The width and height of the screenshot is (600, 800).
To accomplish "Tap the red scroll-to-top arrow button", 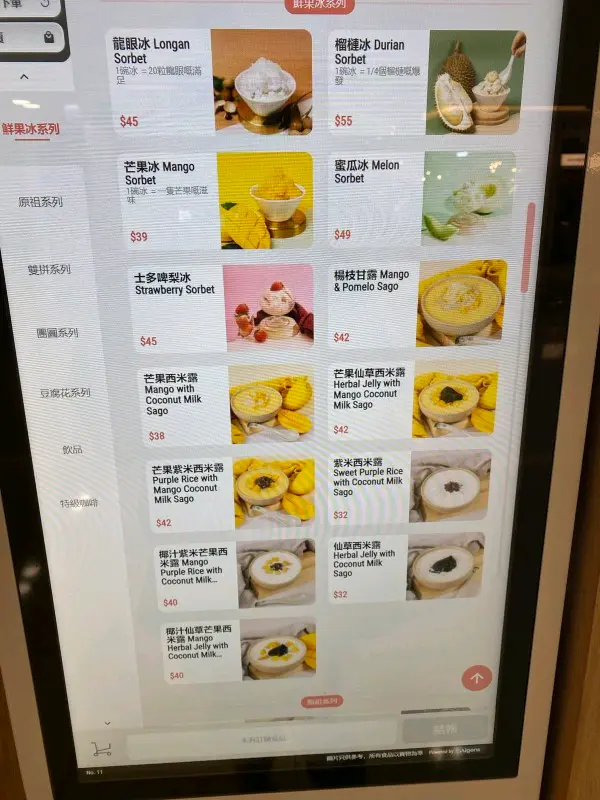I will pos(476,678).
